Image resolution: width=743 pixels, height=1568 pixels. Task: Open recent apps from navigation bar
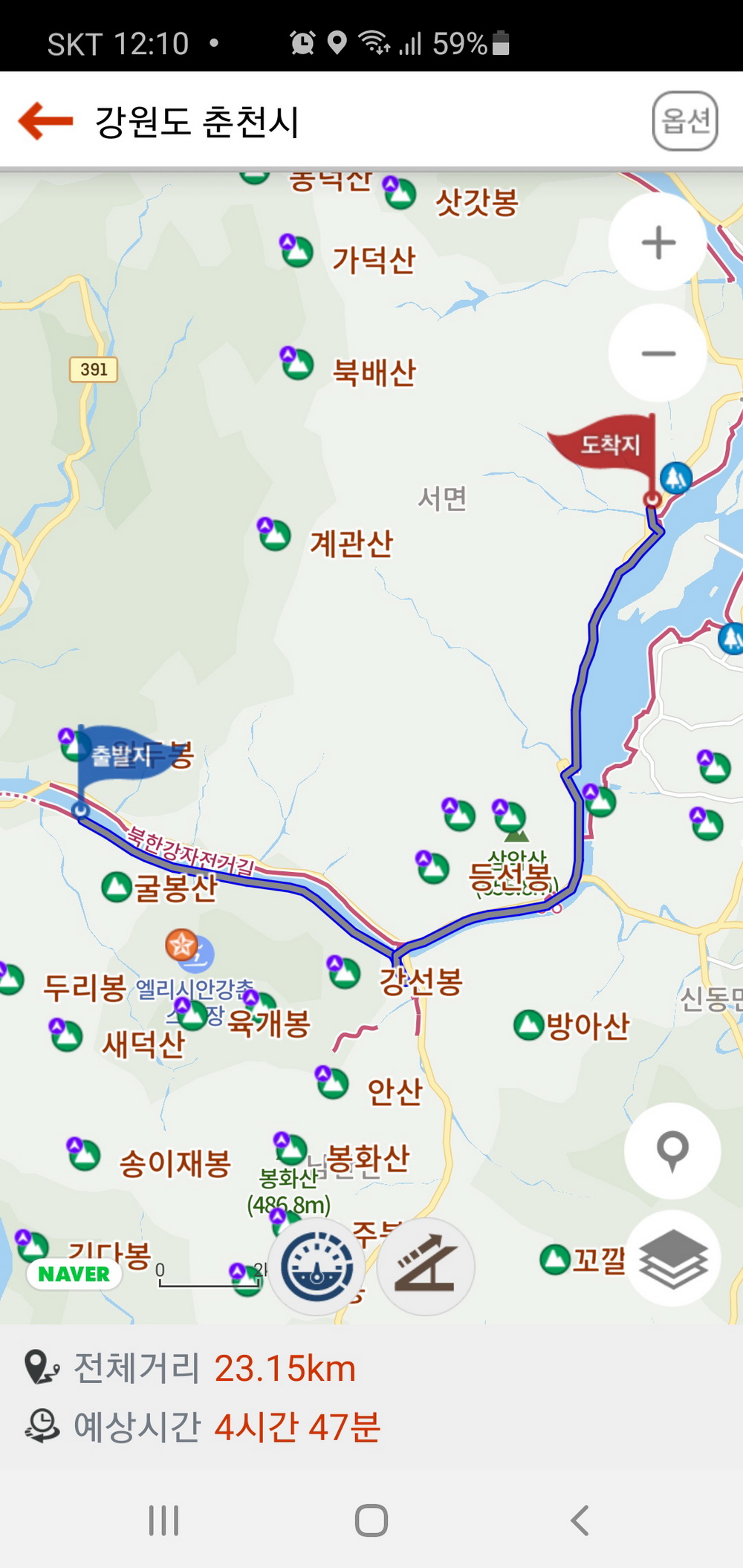[x=163, y=1520]
